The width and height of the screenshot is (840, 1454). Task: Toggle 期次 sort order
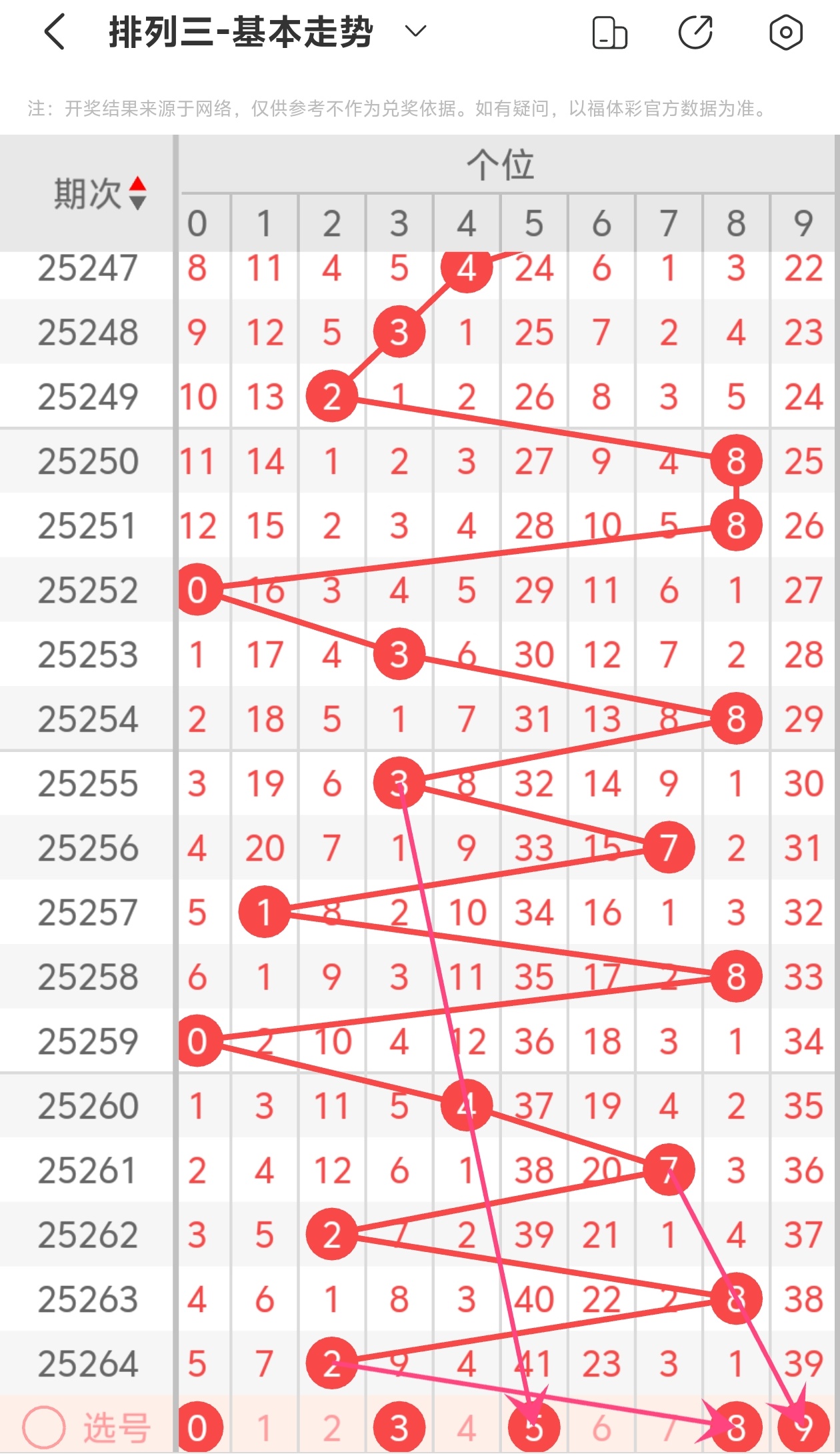(100, 193)
